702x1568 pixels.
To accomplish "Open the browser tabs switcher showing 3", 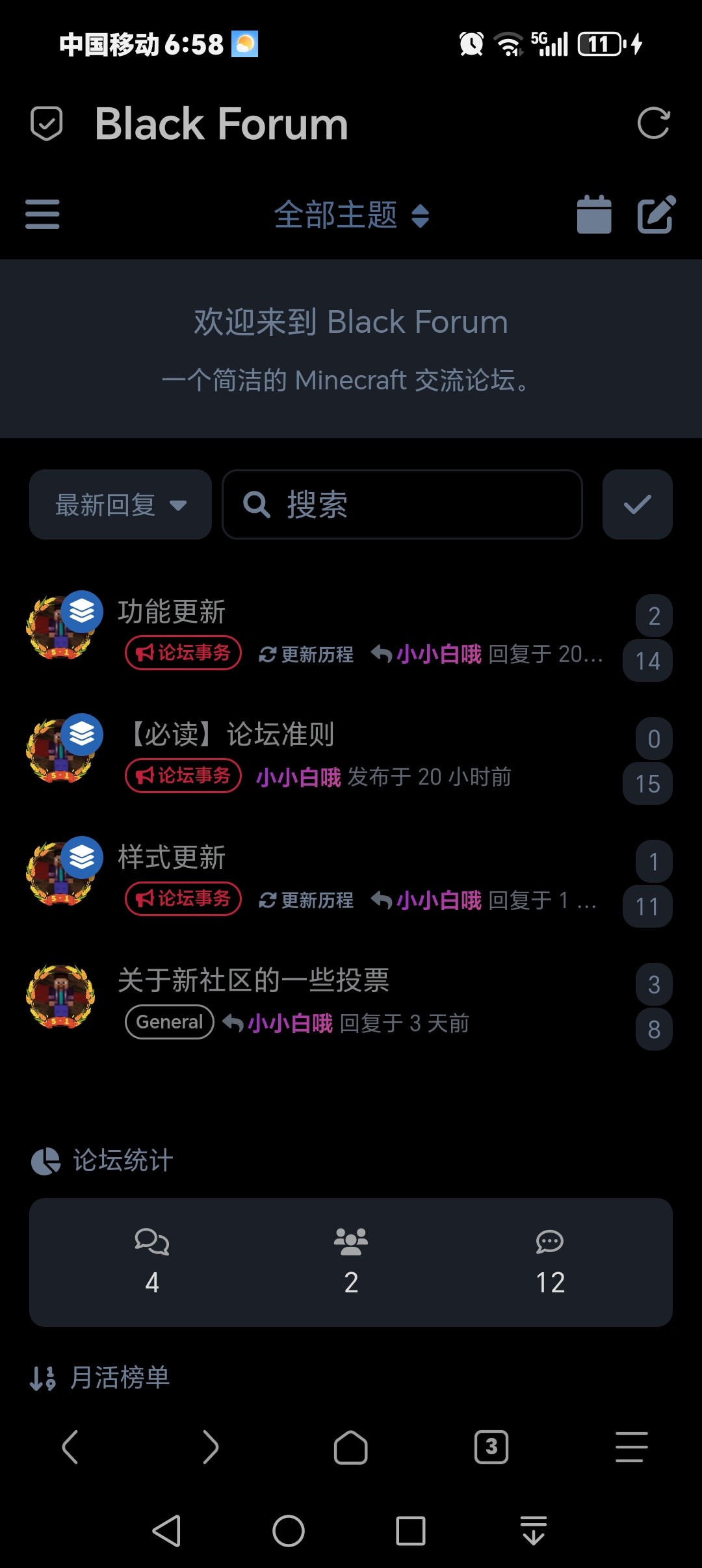I will [x=491, y=1446].
